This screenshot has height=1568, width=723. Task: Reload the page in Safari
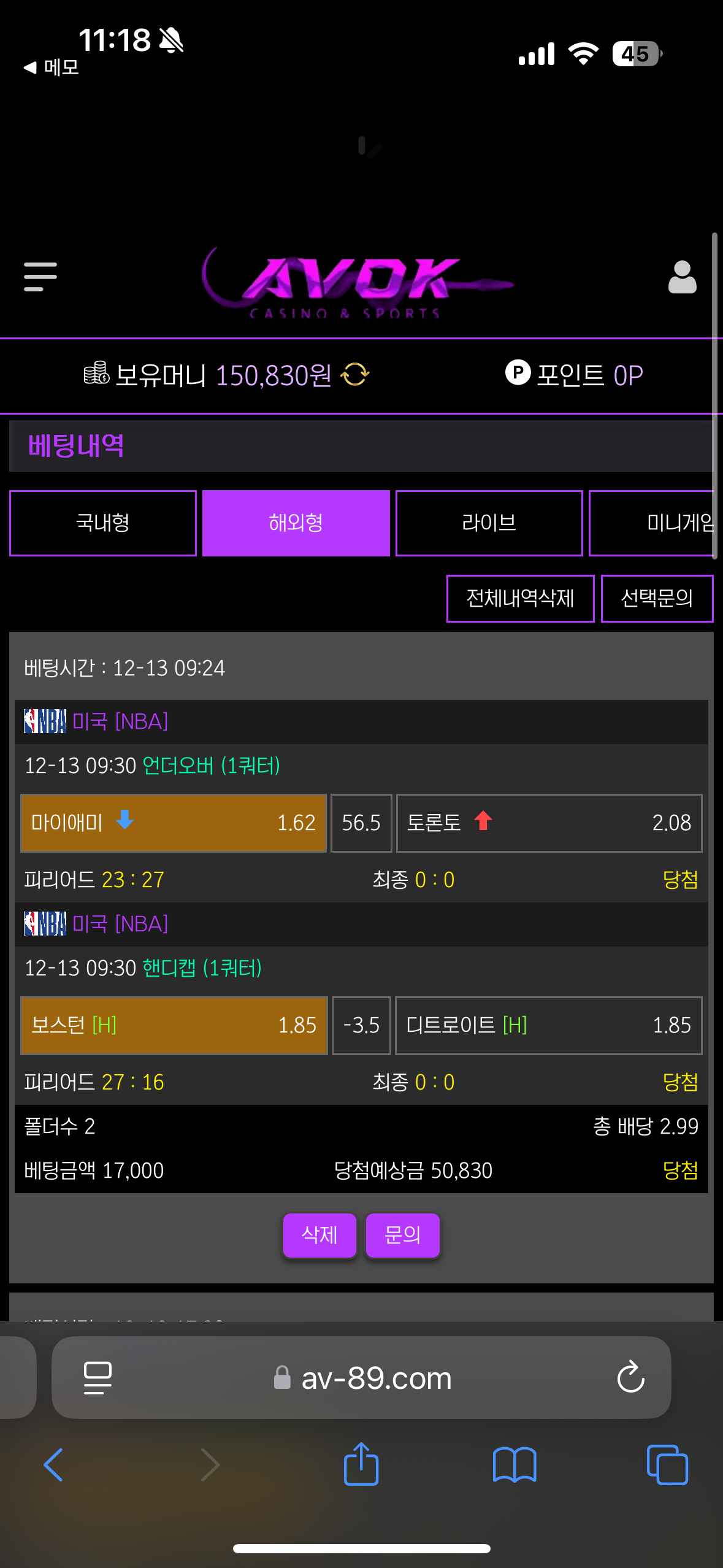click(x=630, y=1378)
